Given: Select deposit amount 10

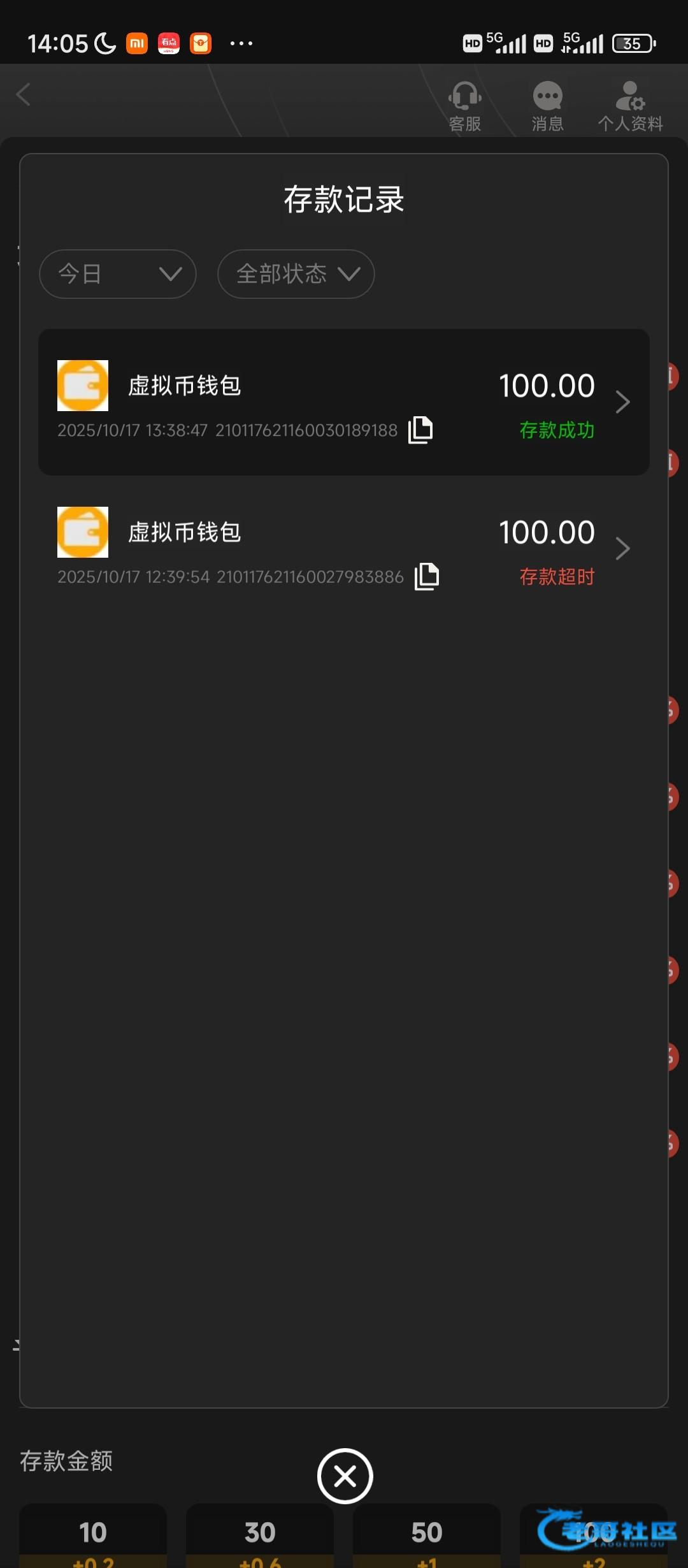Looking at the screenshot, I should (93, 1533).
